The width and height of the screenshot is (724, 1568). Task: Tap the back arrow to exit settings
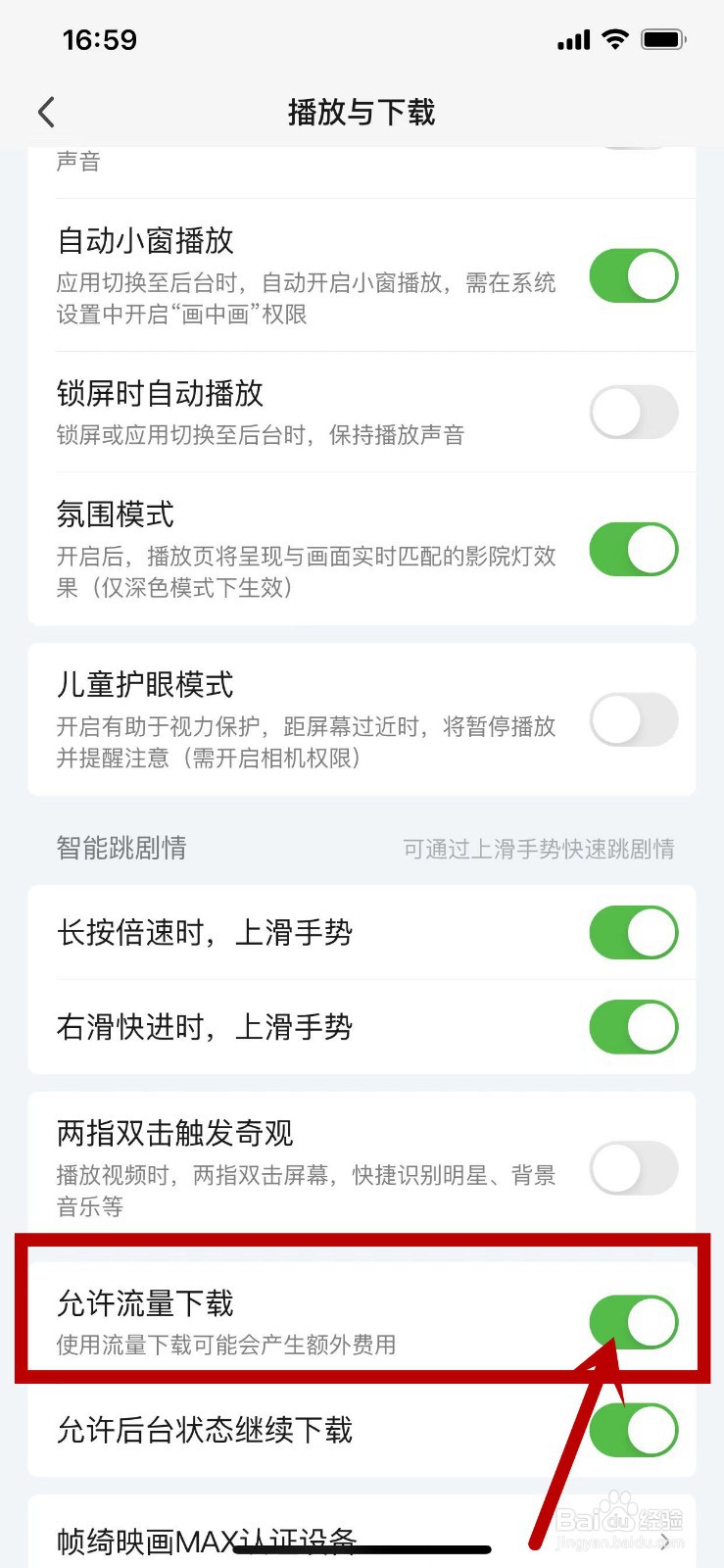(46, 112)
